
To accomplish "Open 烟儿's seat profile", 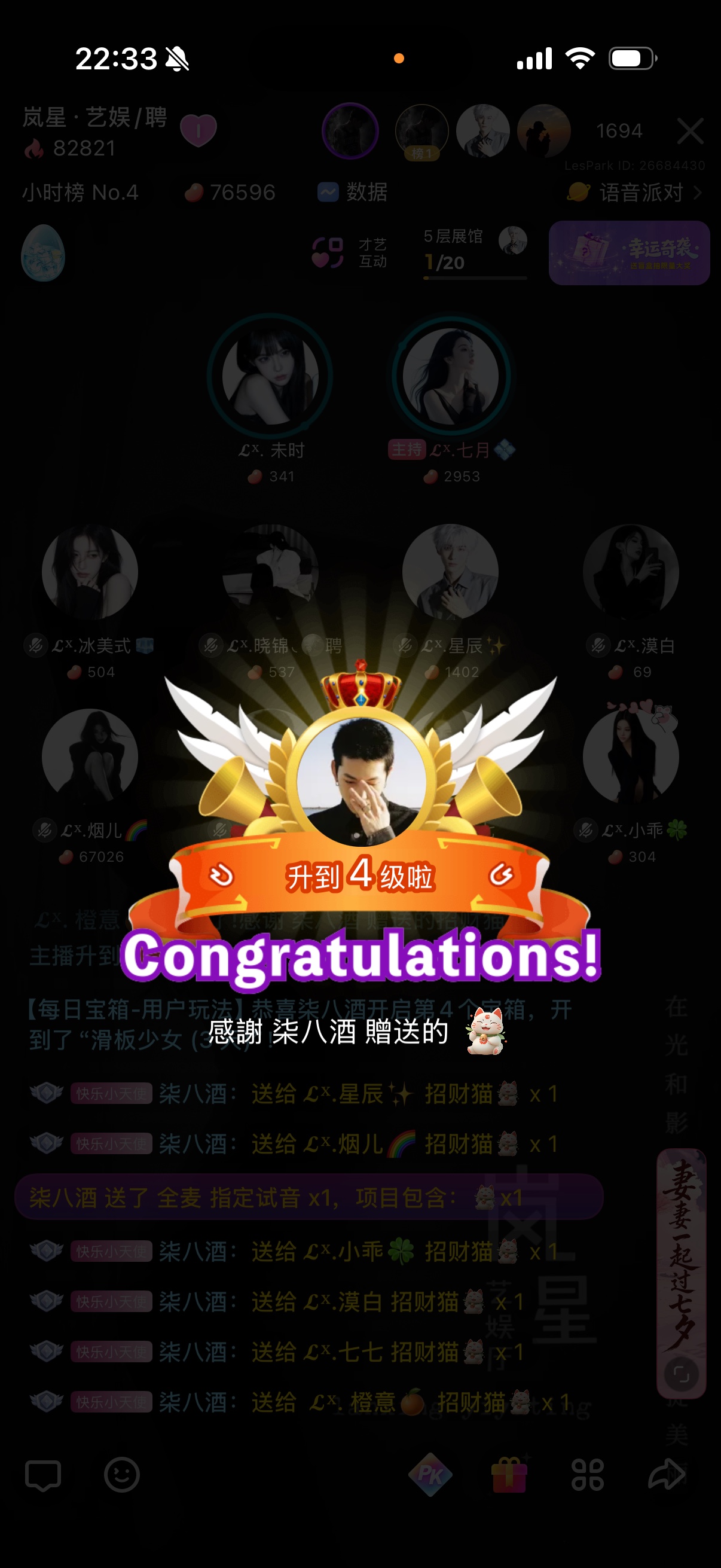I will coord(90,756).
